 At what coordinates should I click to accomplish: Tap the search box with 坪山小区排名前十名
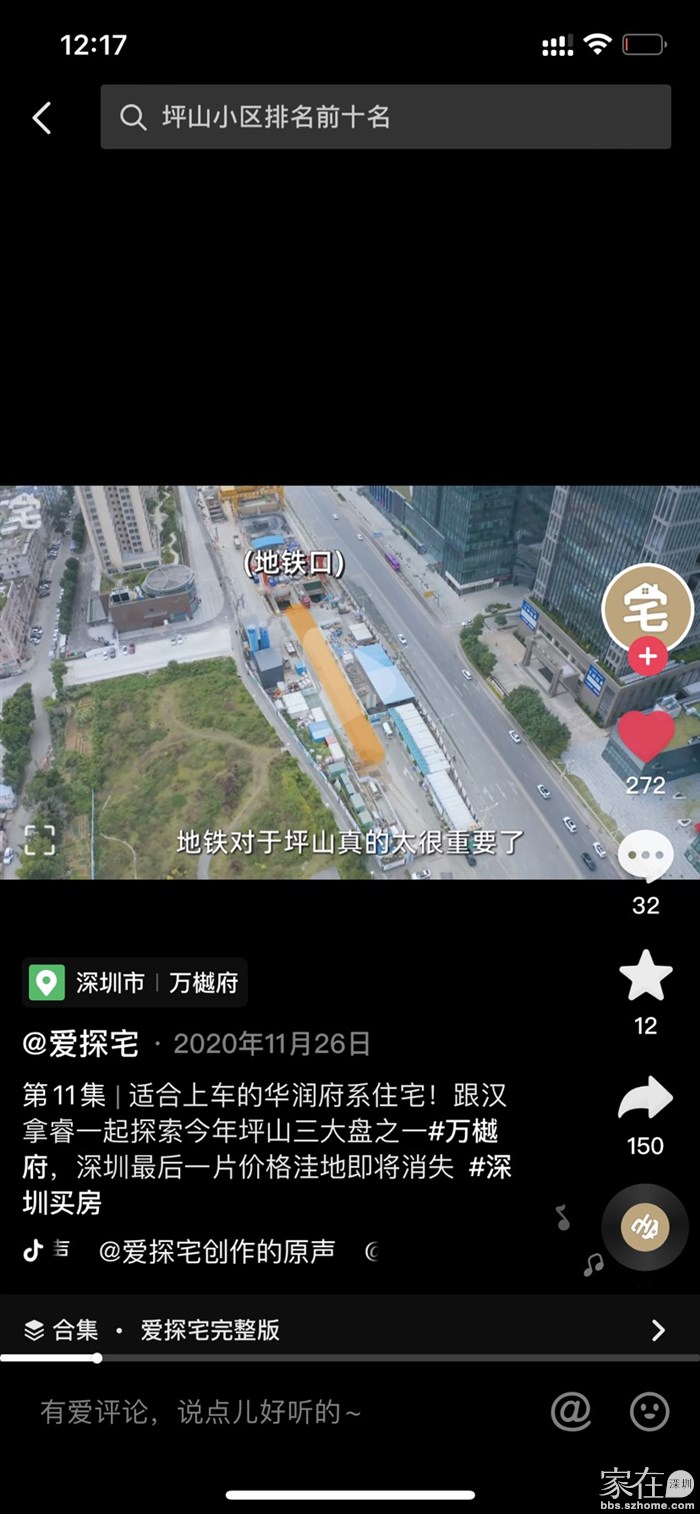point(385,117)
